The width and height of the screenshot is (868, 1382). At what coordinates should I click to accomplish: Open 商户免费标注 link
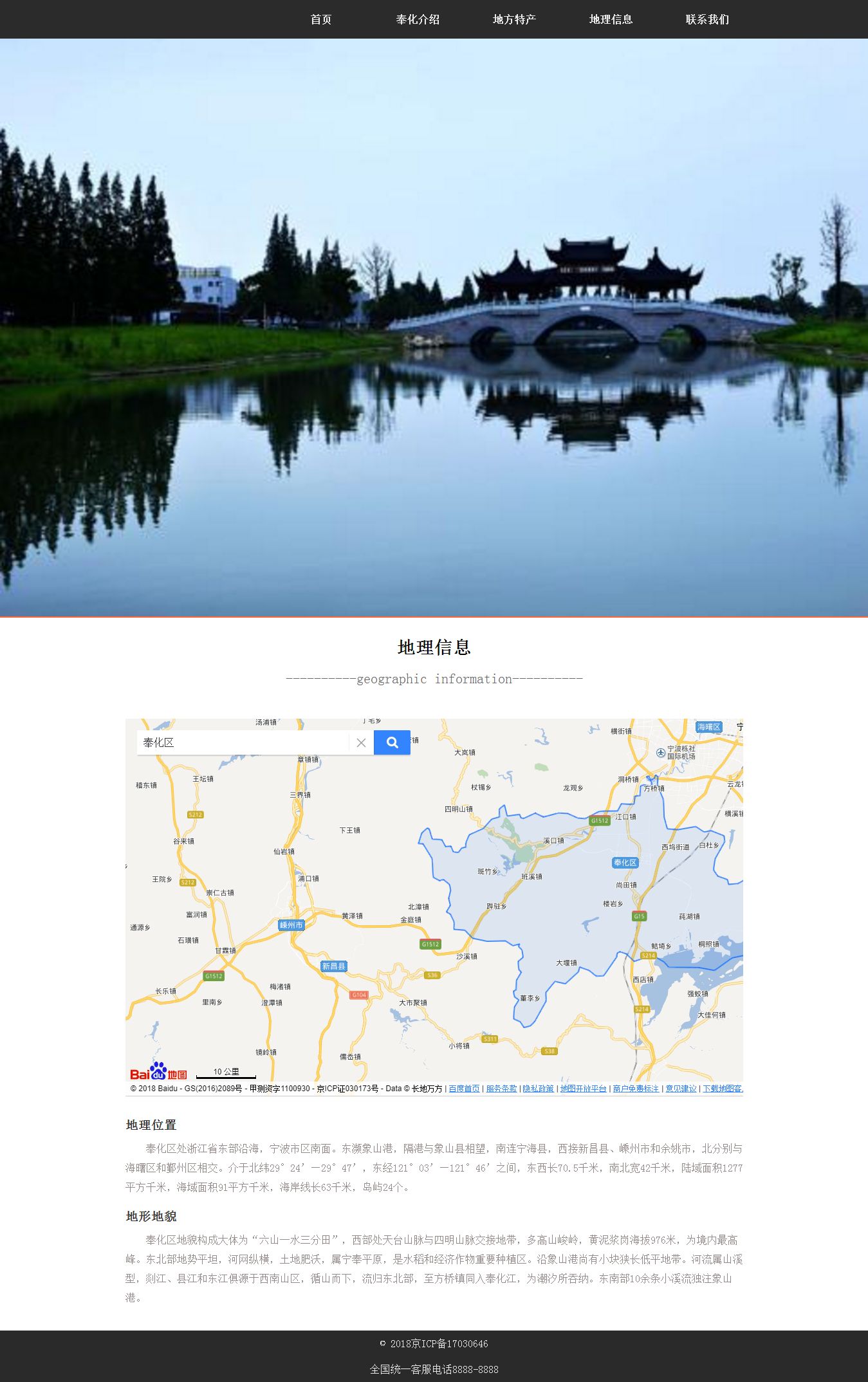pyautogui.click(x=636, y=1089)
